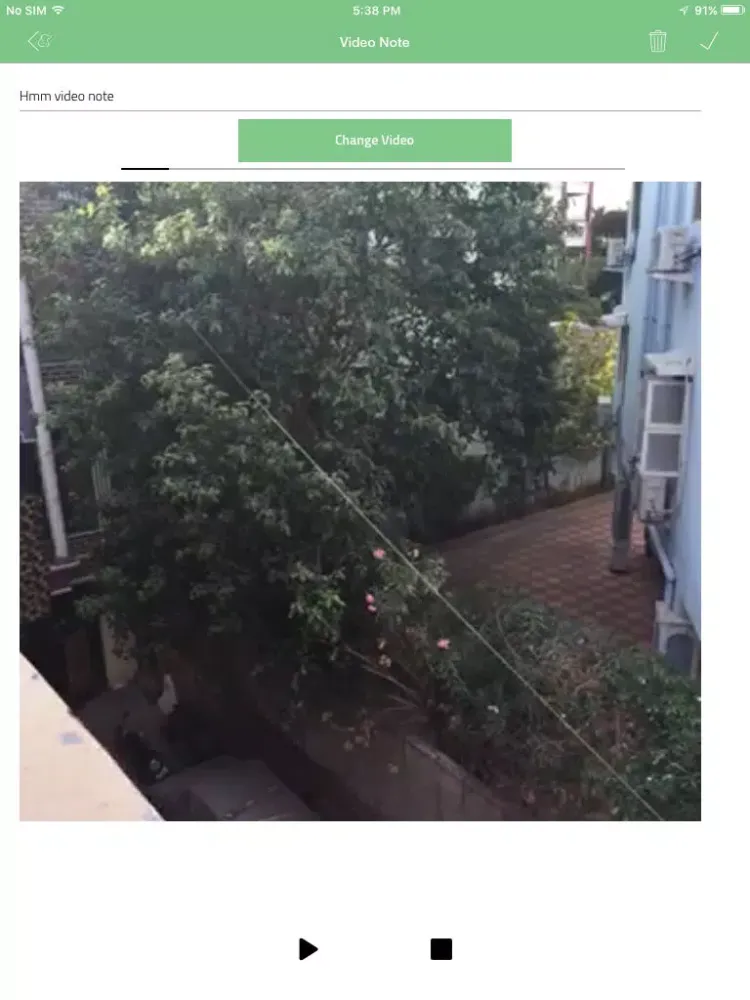Screen dimensions: 750x1000
Task: Stop the video playback
Action: [x=441, y=949]
